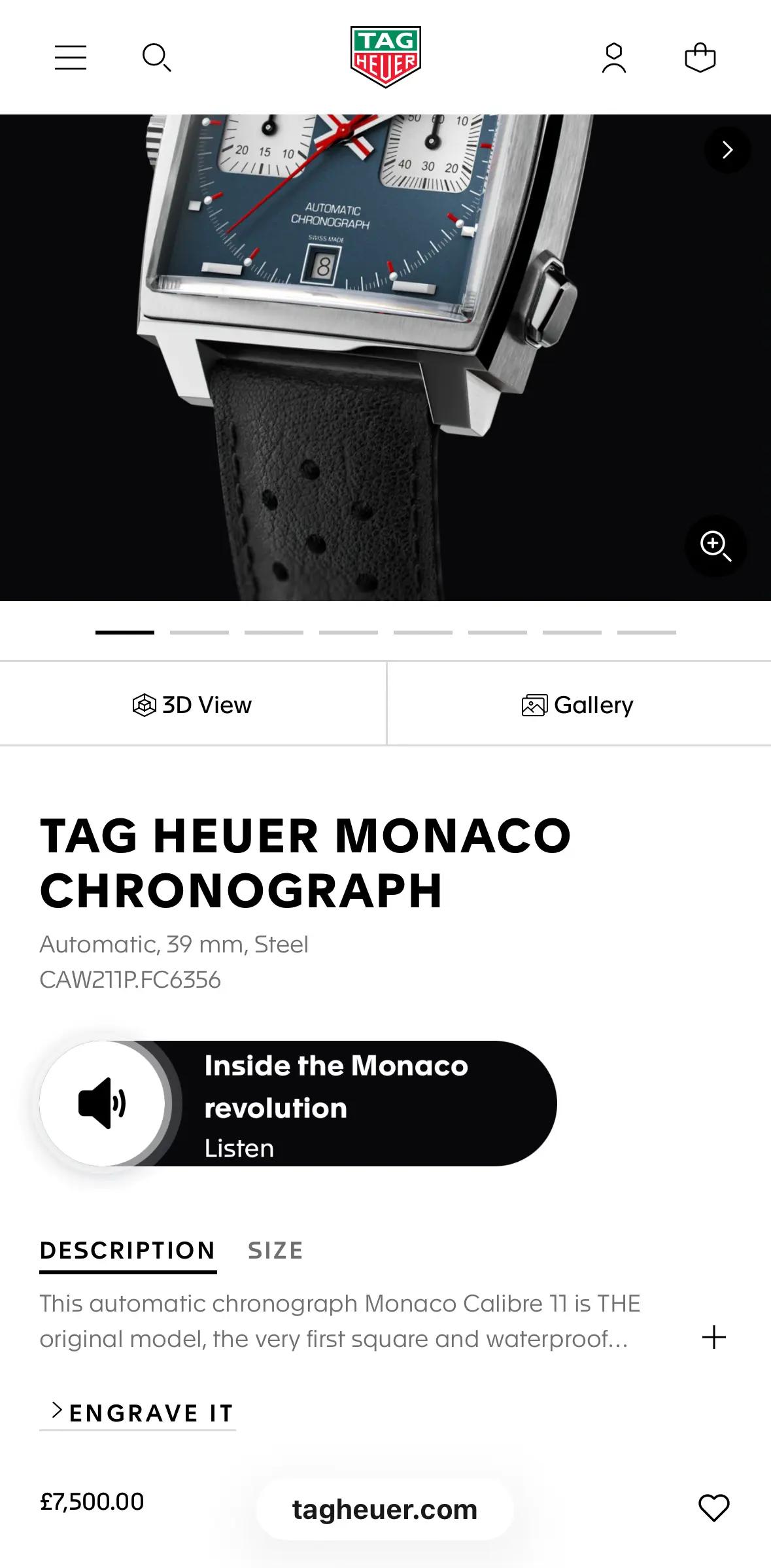Expand the full description text
This screenshot has height=1568, width=771.
713,1338
